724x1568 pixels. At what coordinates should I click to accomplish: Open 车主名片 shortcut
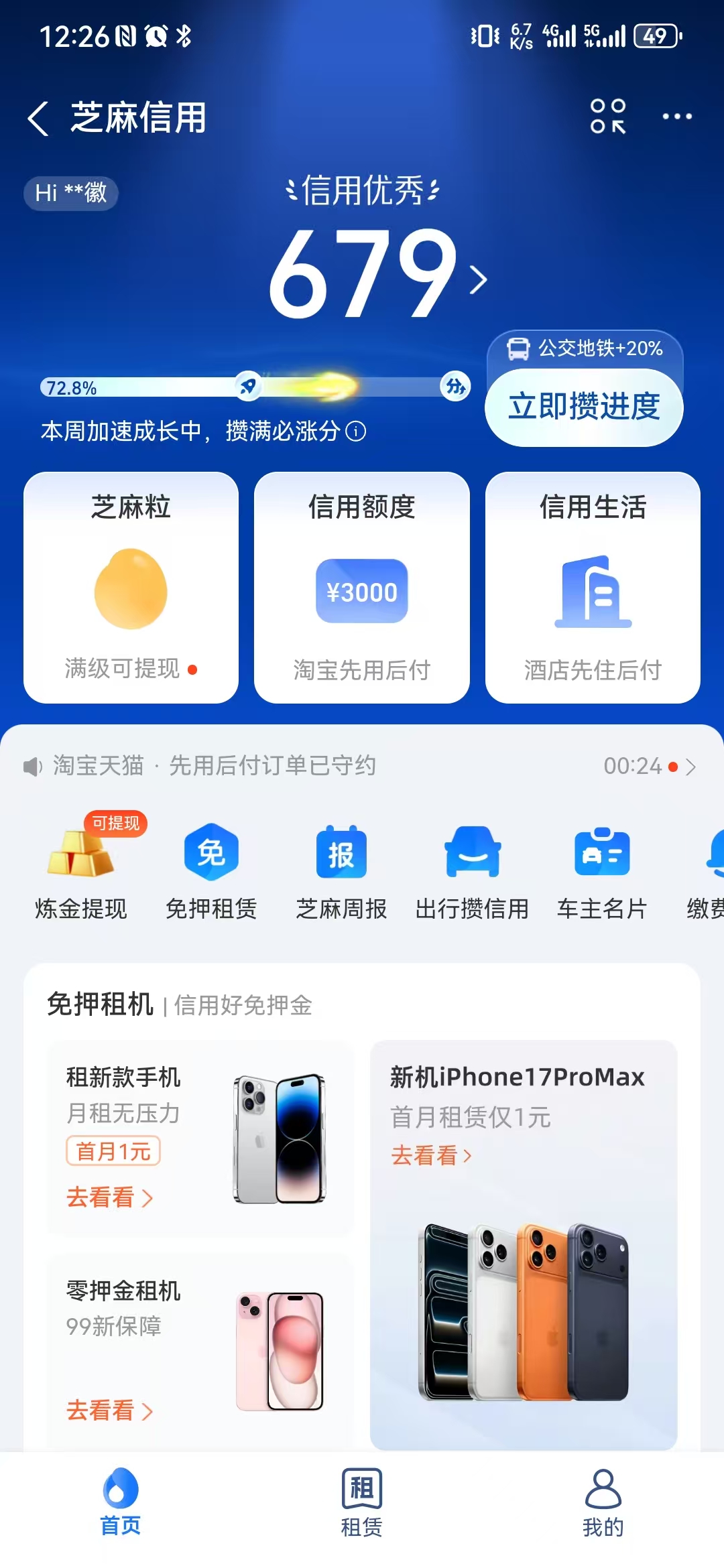(x=602, y=871)
